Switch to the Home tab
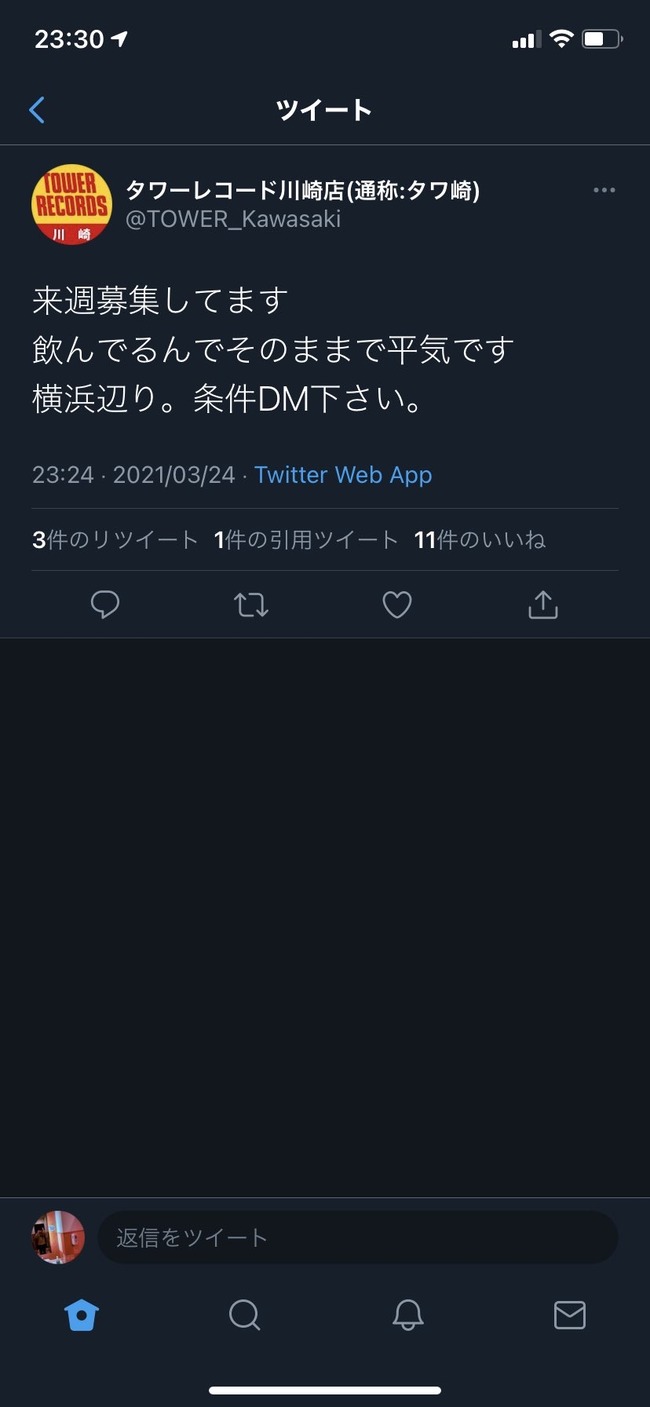650x1407 pixels. [x=81, y=1315]
